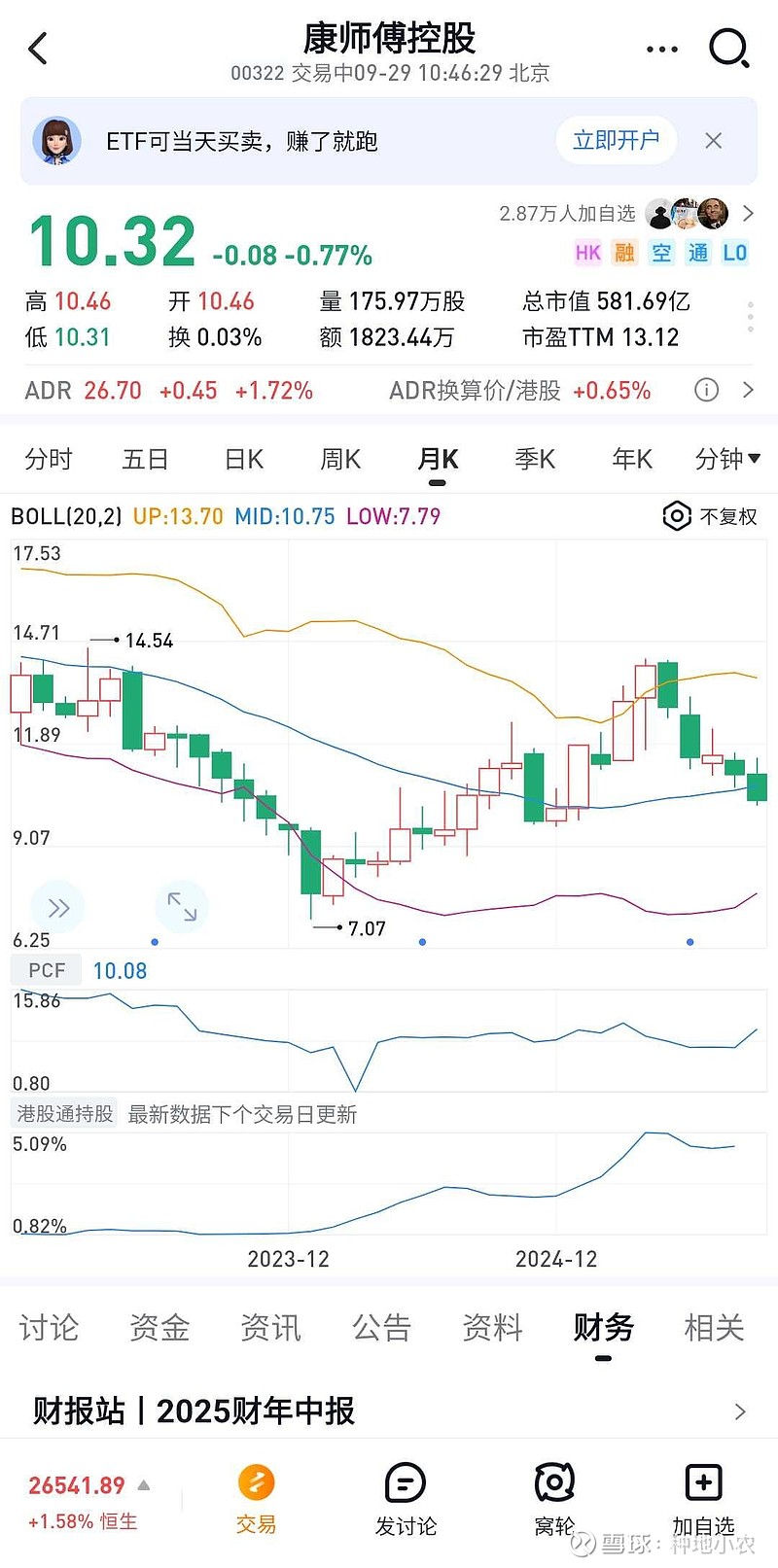778x1568 pixels.
Task: Open the 公告 tab
Action: coord(381,1328)
